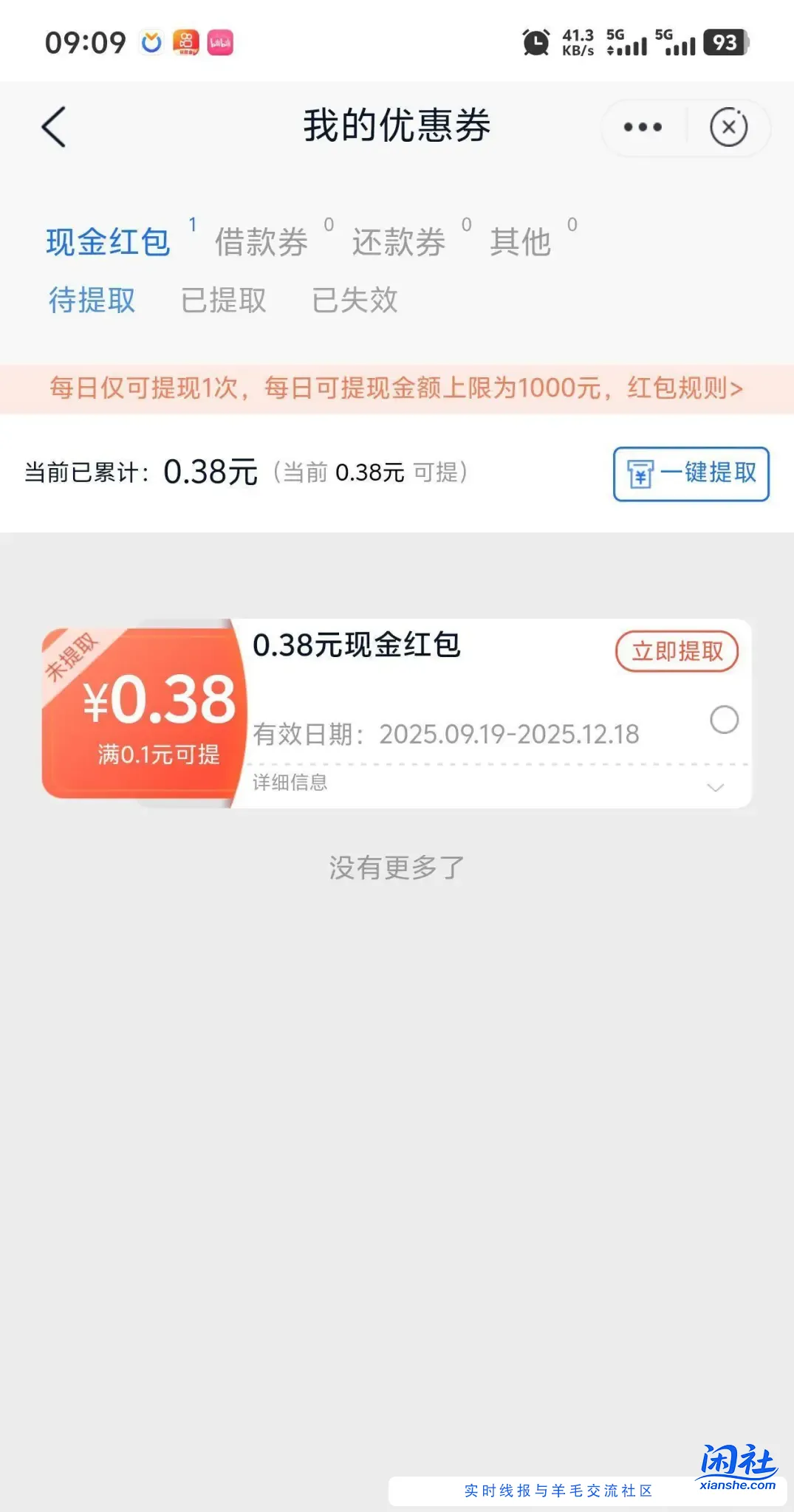The height and width of the screenshot is (1512, 794).
Task: Tap the 没有更多了 end-of-list text
Action: point(397,867)
